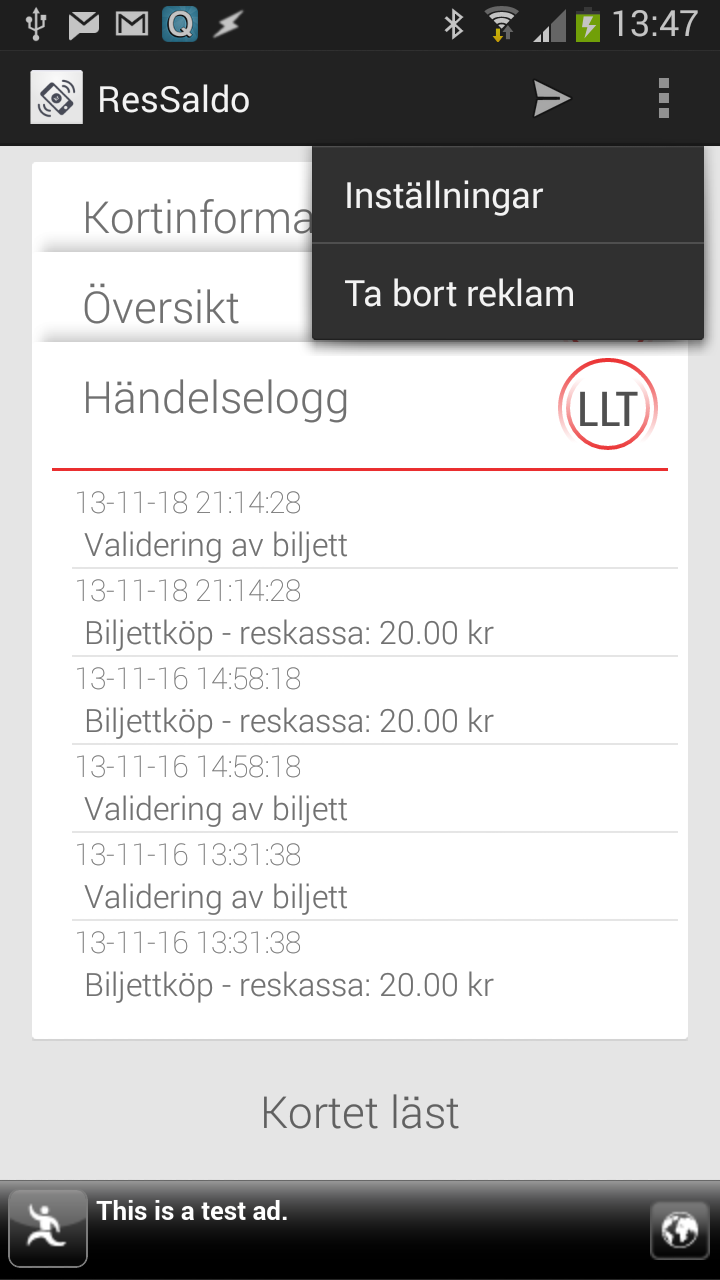Viewport: 720px width, 1280px height.
Task: Open the test ad banner
Action: tap(360, 1228)
